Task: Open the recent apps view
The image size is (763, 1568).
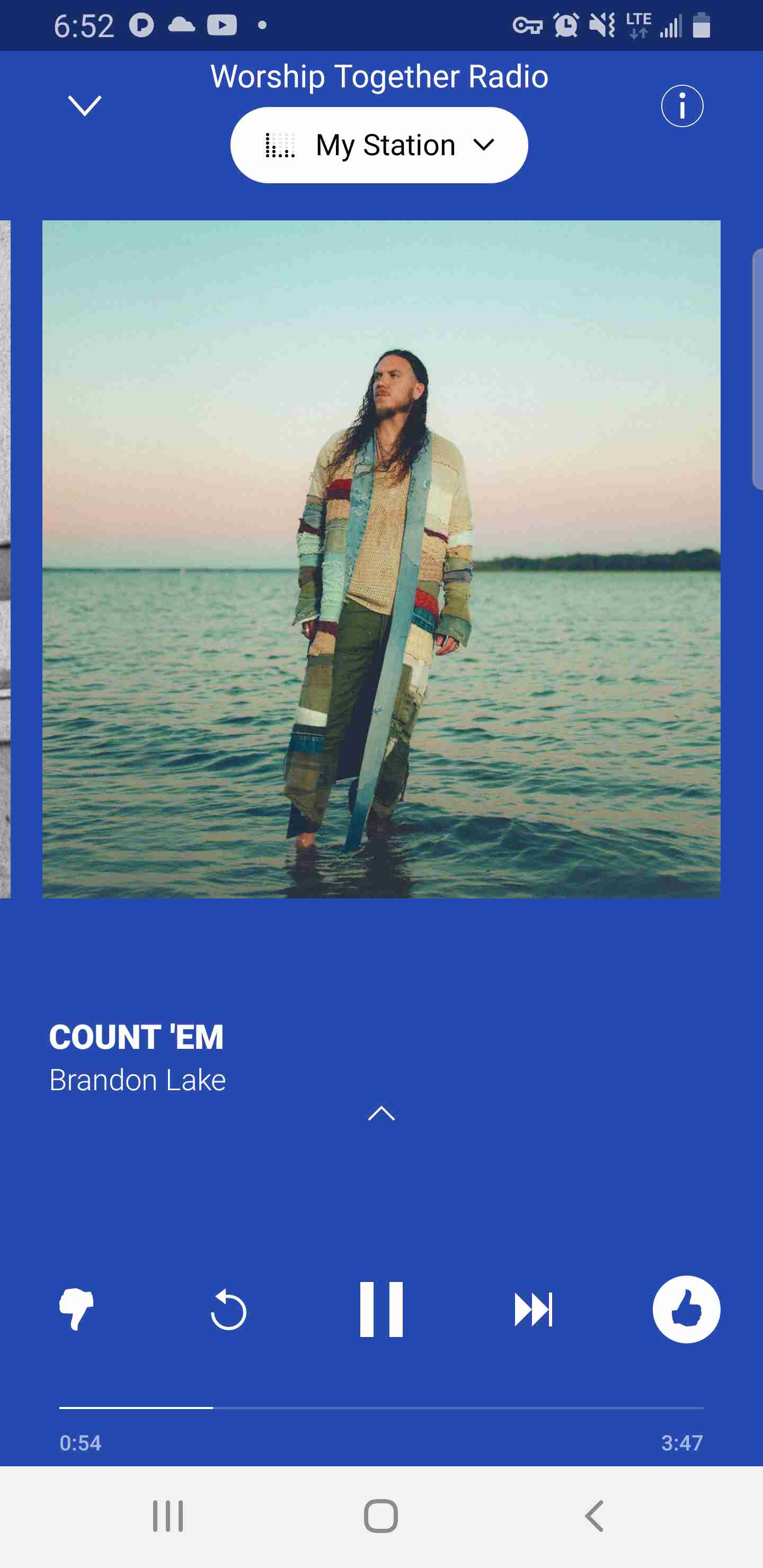Action: coord(168,1516)
